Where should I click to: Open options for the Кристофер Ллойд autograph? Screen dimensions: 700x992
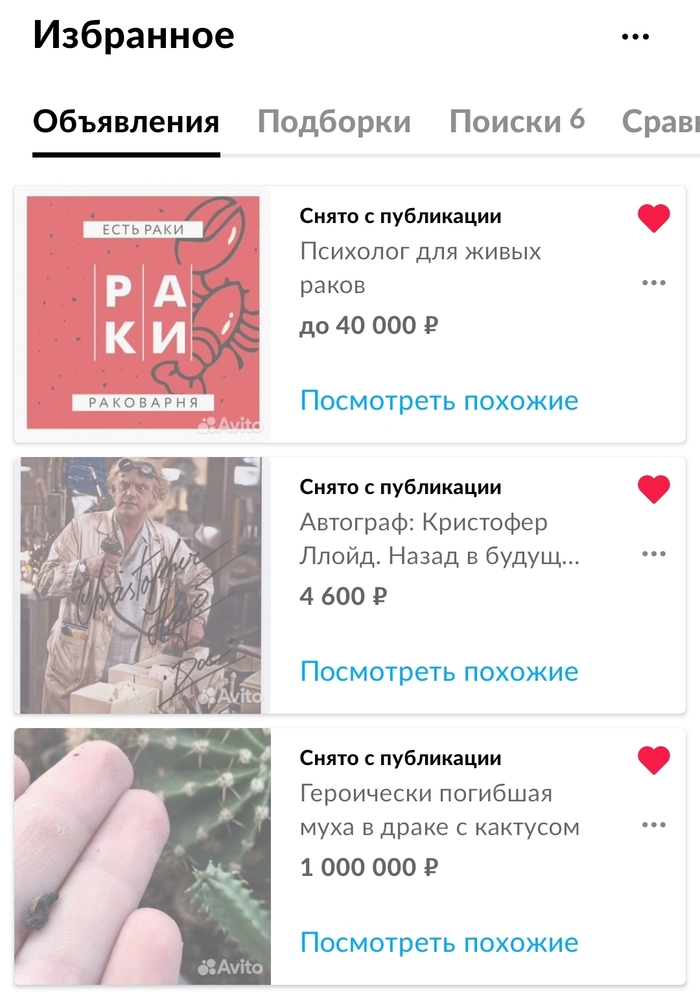(x=653, y=554)
